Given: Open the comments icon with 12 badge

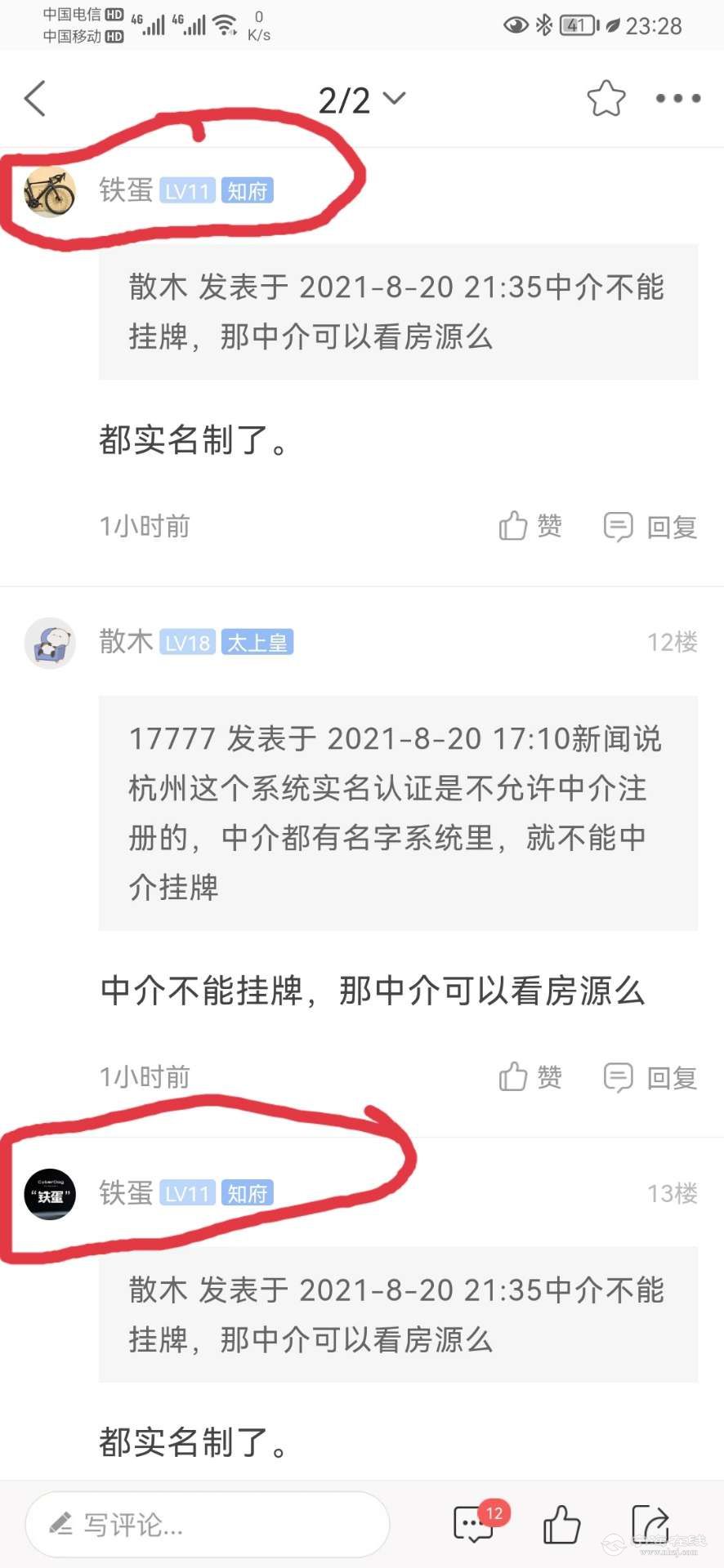Looking at the screenshot, I should (475, 1524).
